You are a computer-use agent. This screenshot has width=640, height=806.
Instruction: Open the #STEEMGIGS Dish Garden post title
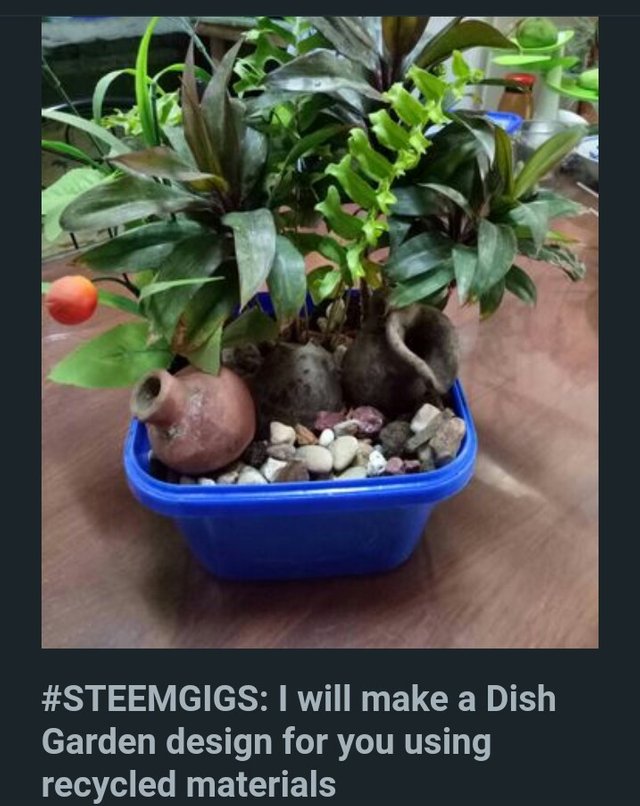298,741
